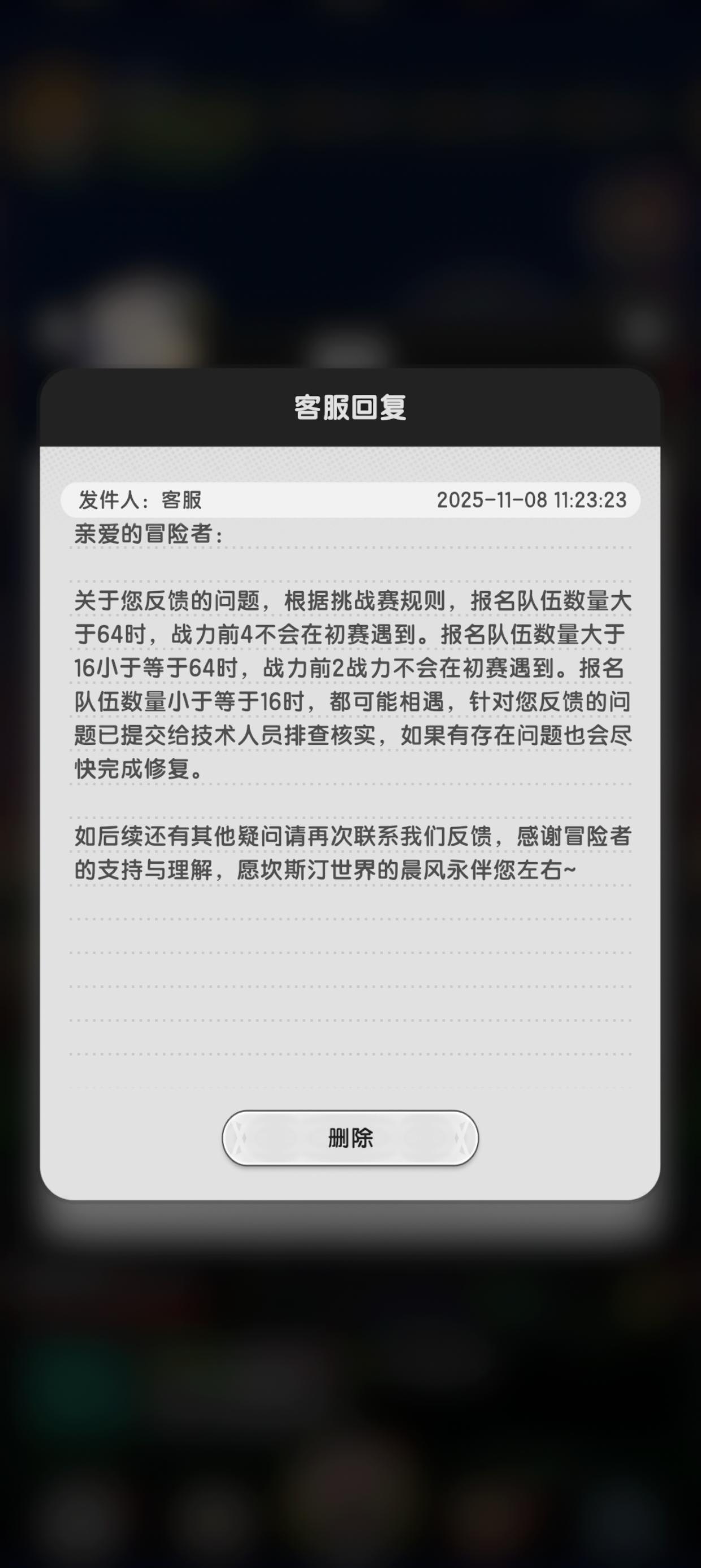Tap the dotted header texture above the sender row
Screen dimensions: 701x1568
click(350, 466)
